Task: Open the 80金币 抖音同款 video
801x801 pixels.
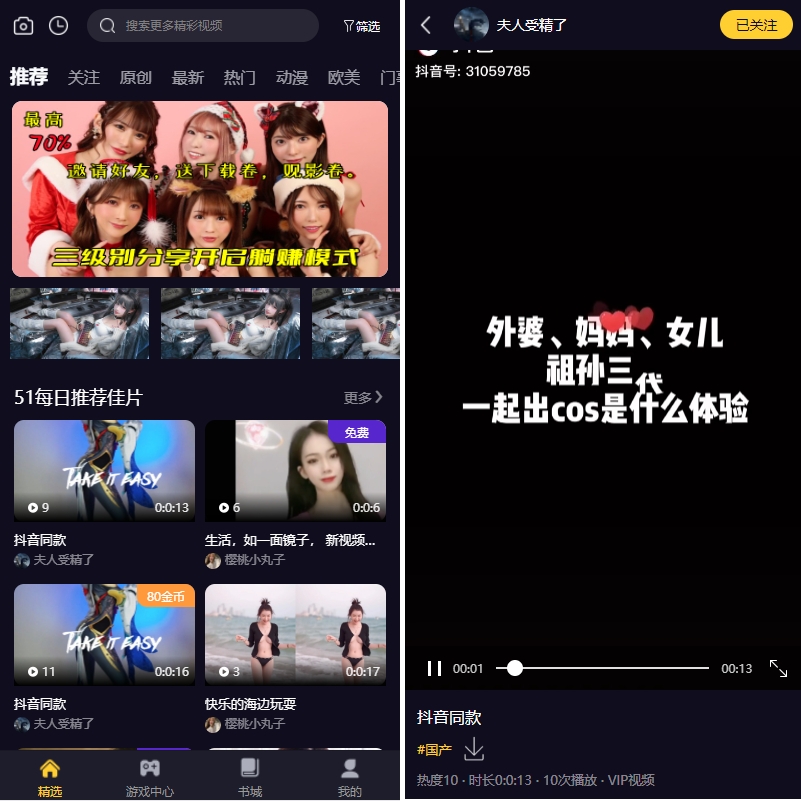Action: point(104,634)
